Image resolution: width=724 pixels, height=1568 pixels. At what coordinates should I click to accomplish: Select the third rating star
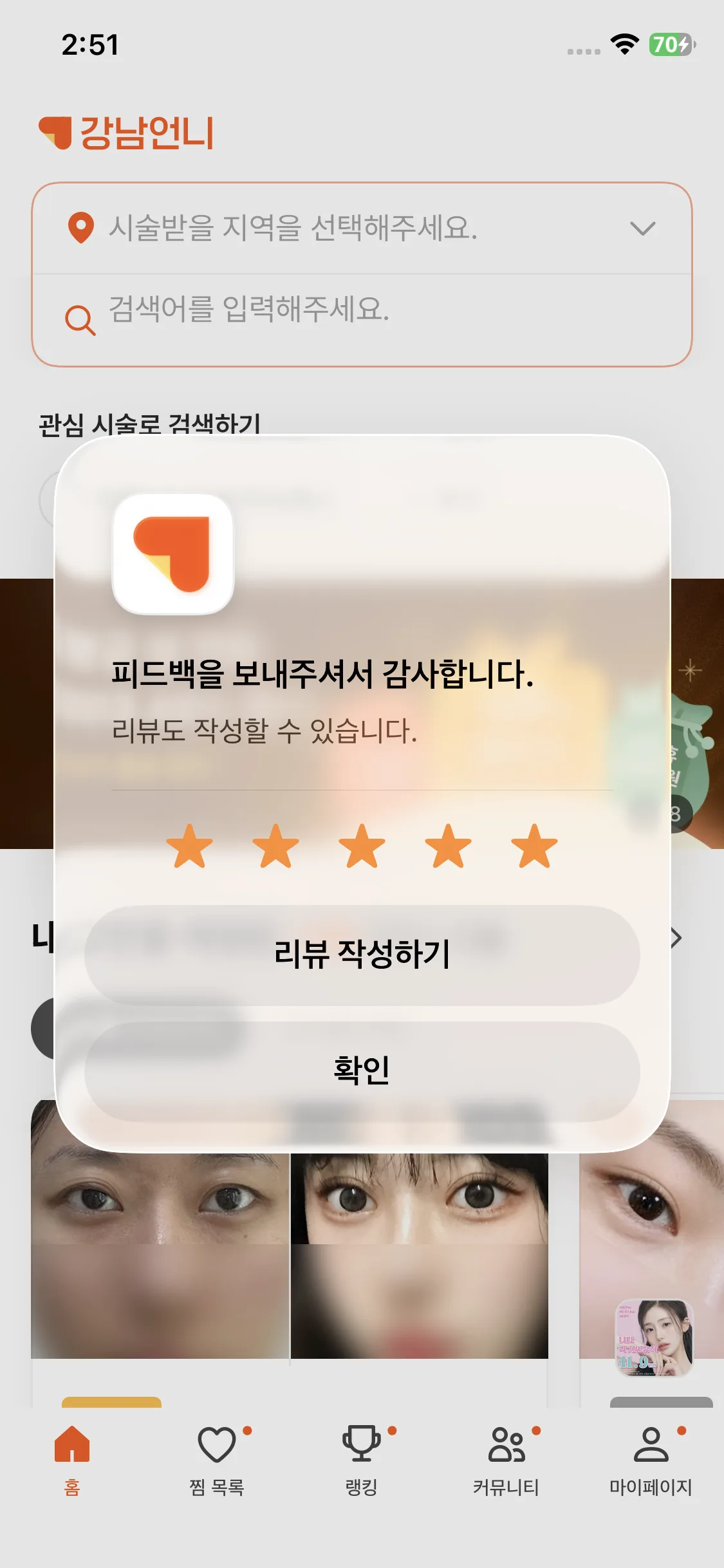coord(362,846)
